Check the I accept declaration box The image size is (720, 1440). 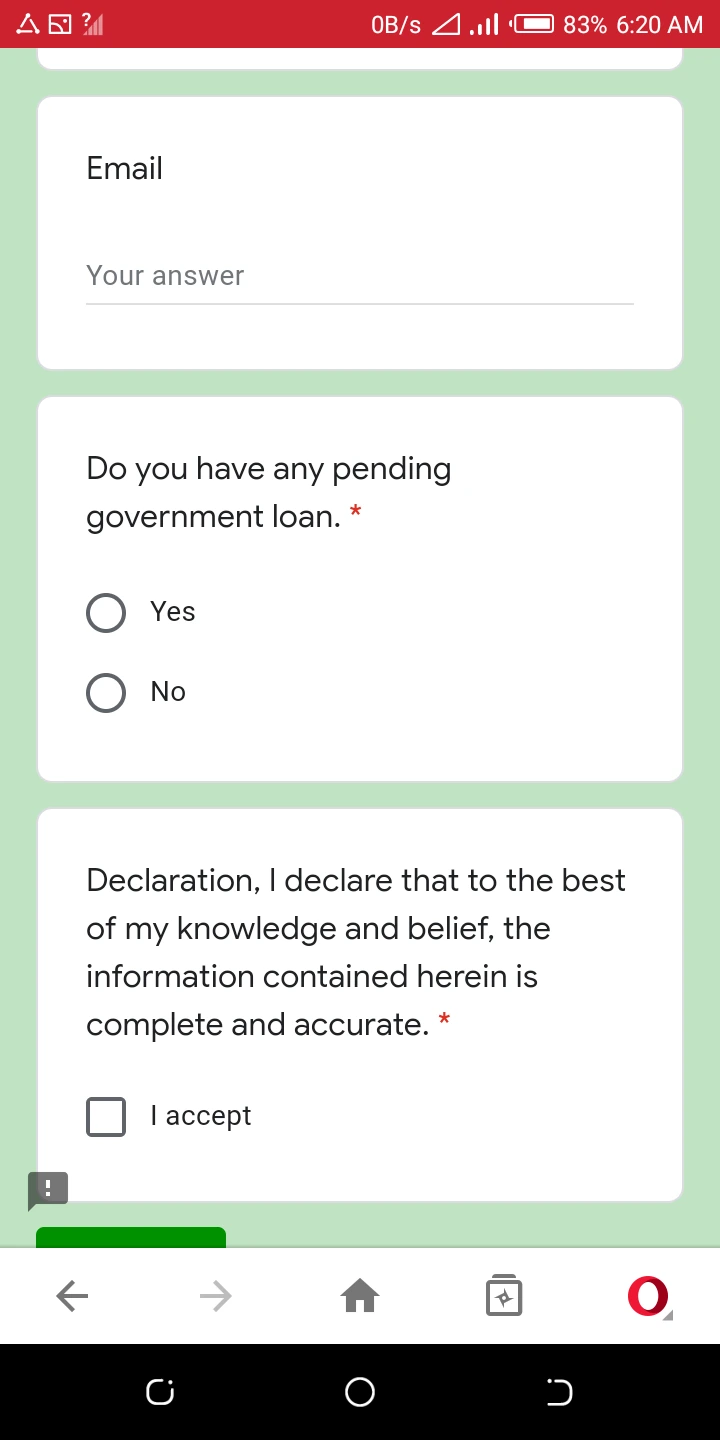point(106,1117)
